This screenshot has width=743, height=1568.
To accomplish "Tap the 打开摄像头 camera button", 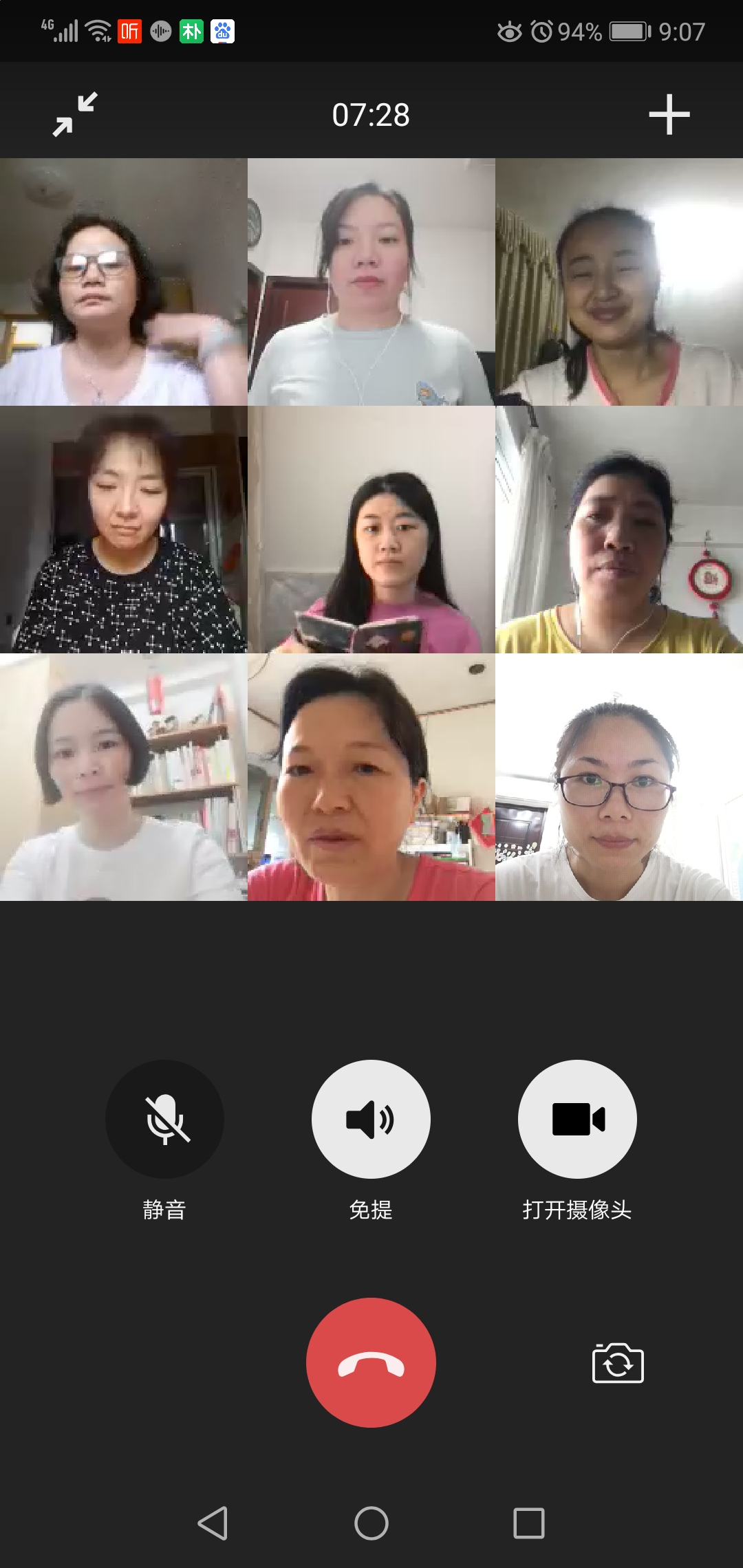I will pos(577,1119).
